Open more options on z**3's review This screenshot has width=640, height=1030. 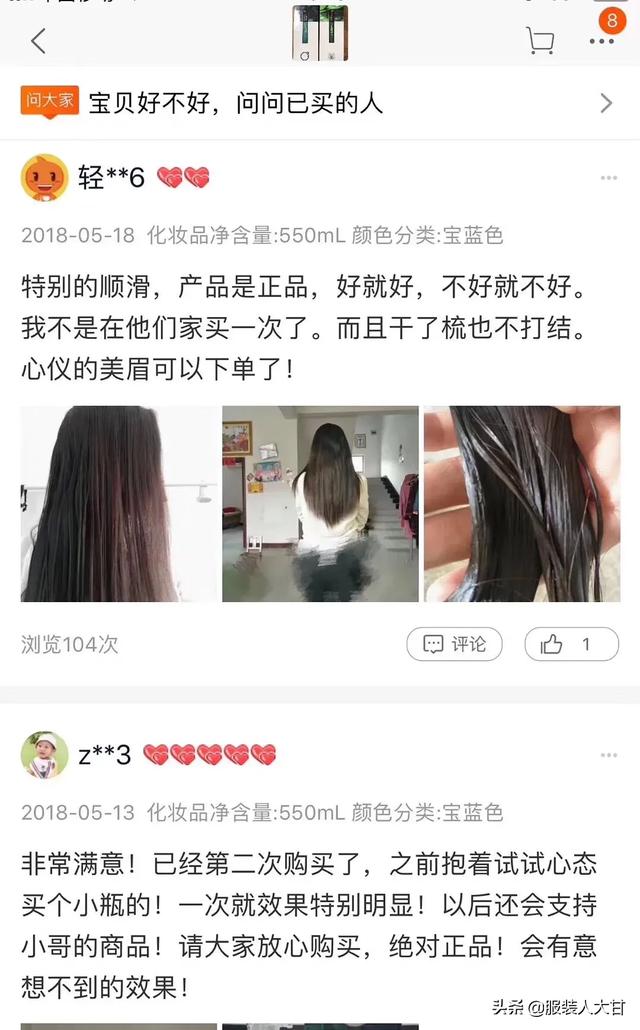coord(608,755)
